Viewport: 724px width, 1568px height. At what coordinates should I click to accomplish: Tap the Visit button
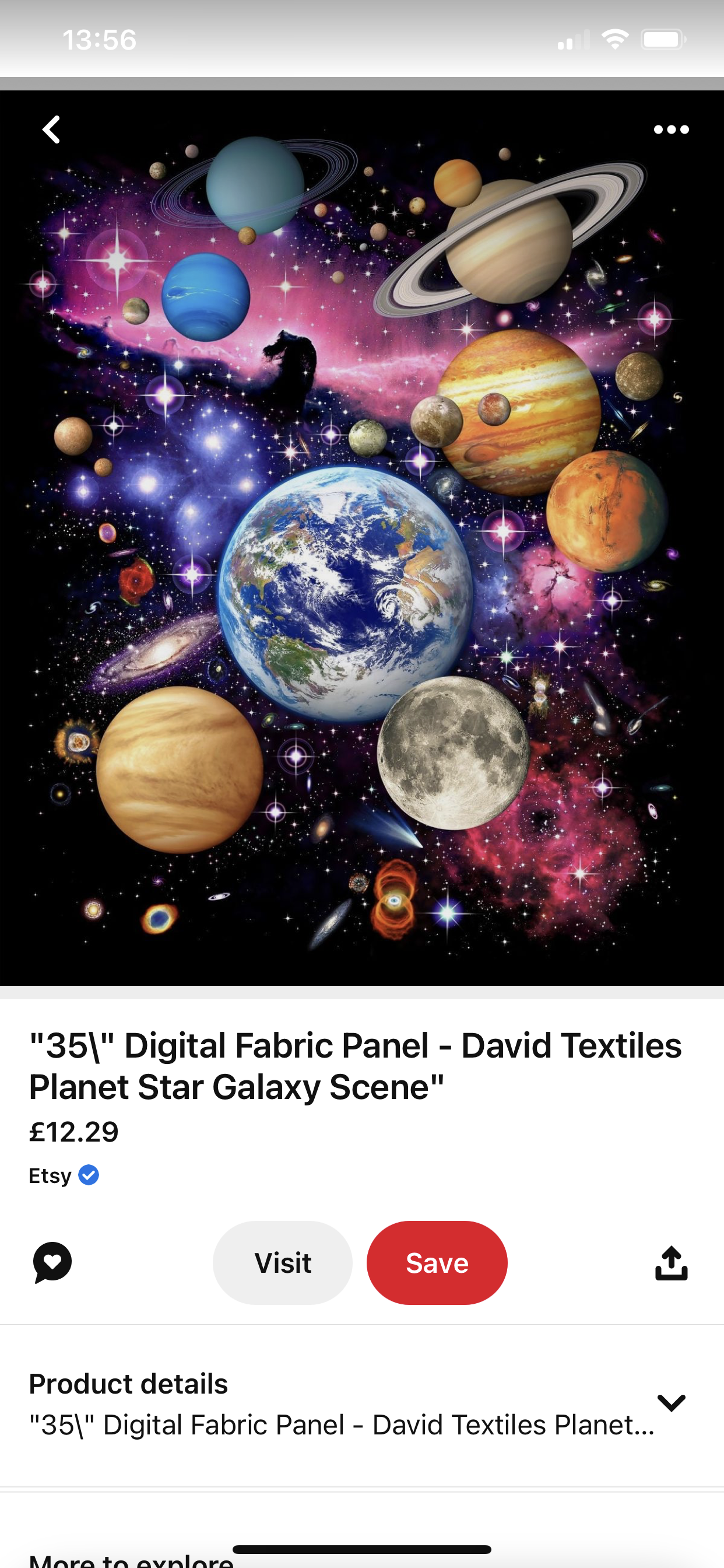pos(282,1263)
